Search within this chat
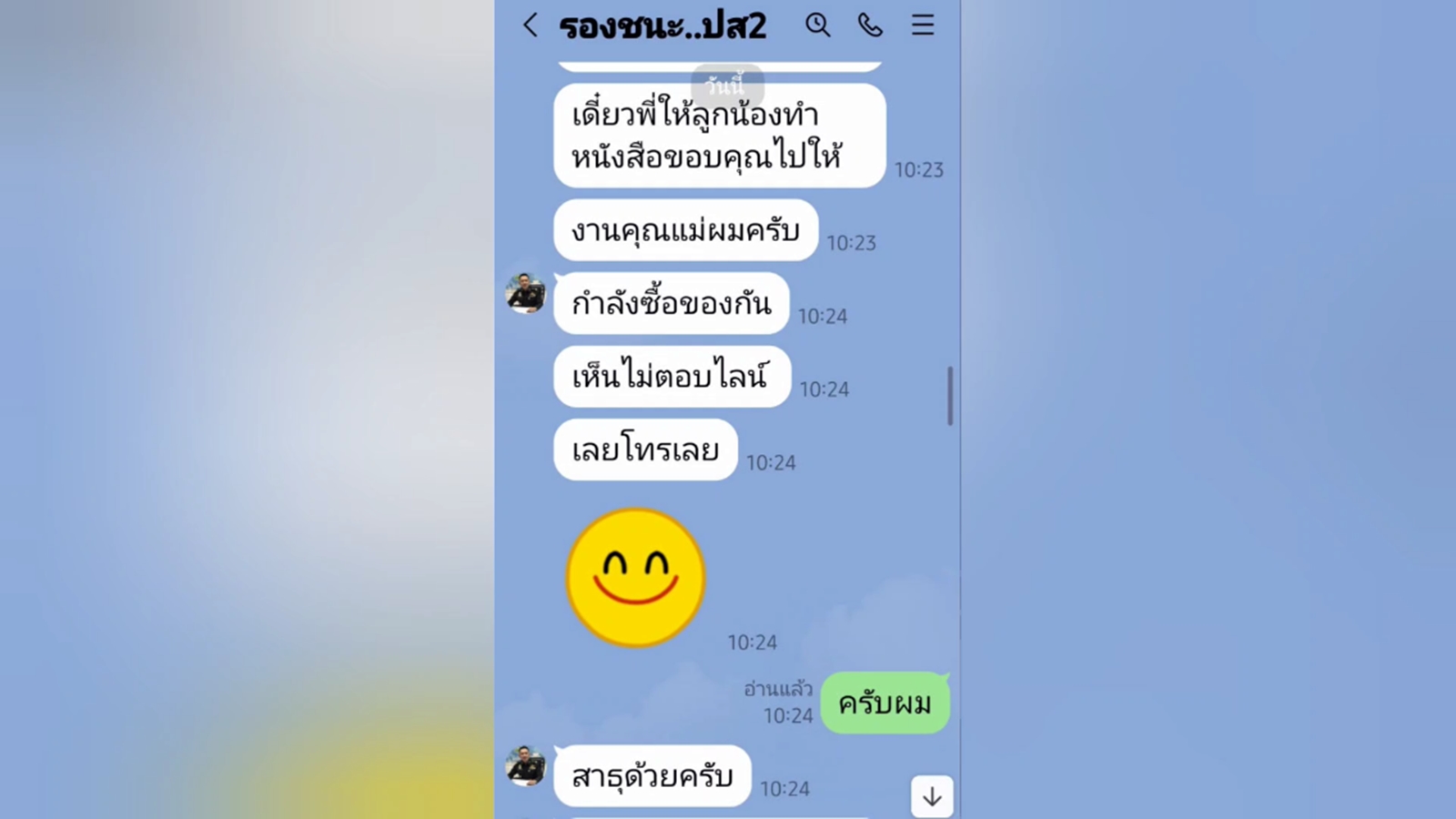 click(817, 25)
